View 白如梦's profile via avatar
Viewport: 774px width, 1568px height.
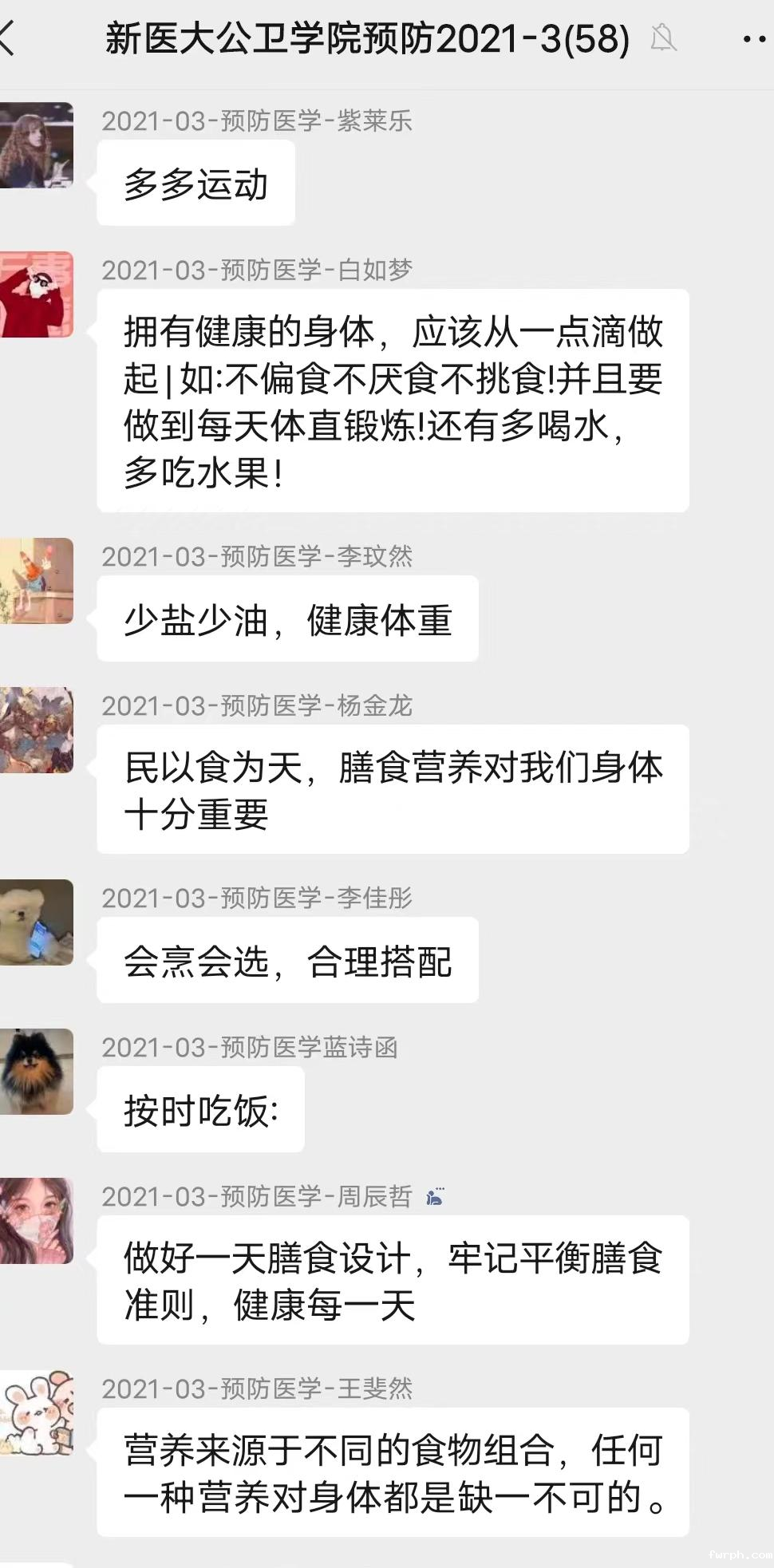[x=36, y=294]
